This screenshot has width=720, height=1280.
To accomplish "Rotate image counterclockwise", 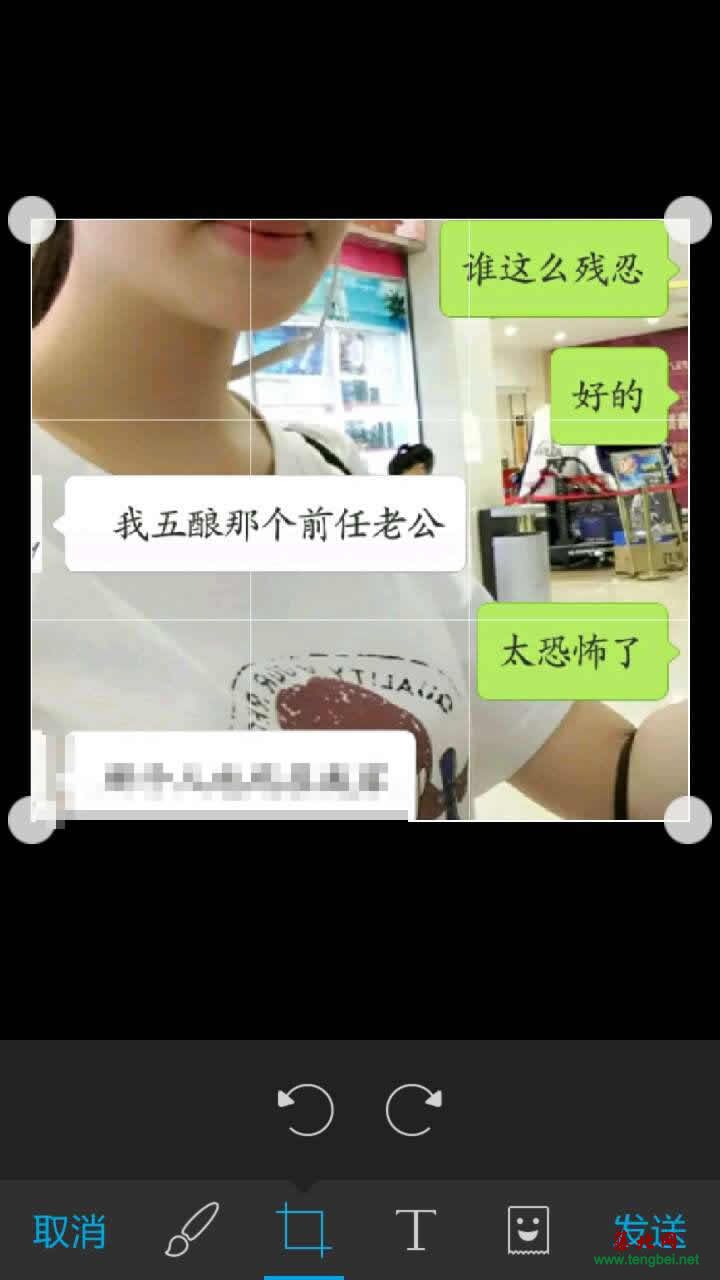I will 305,1110.
